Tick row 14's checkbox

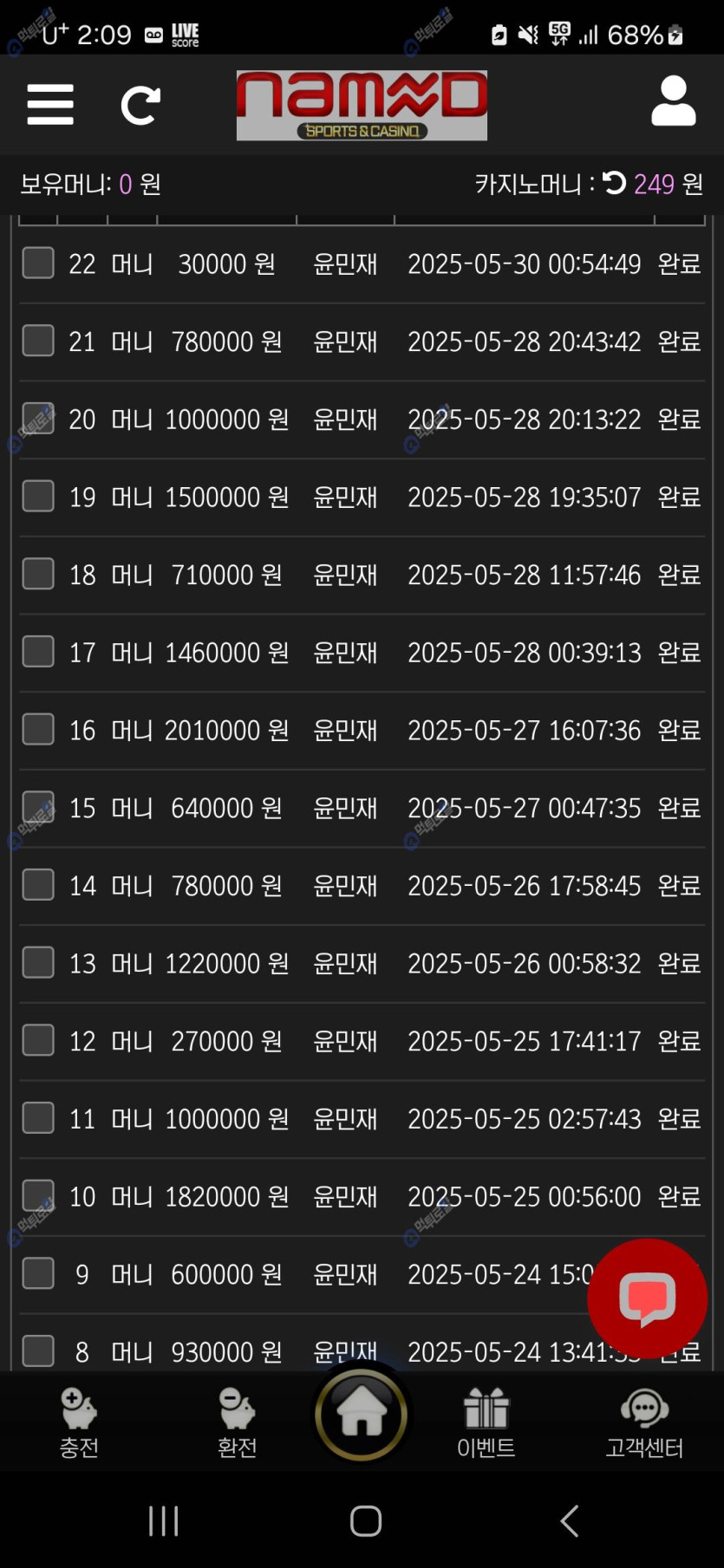(38, 885)
